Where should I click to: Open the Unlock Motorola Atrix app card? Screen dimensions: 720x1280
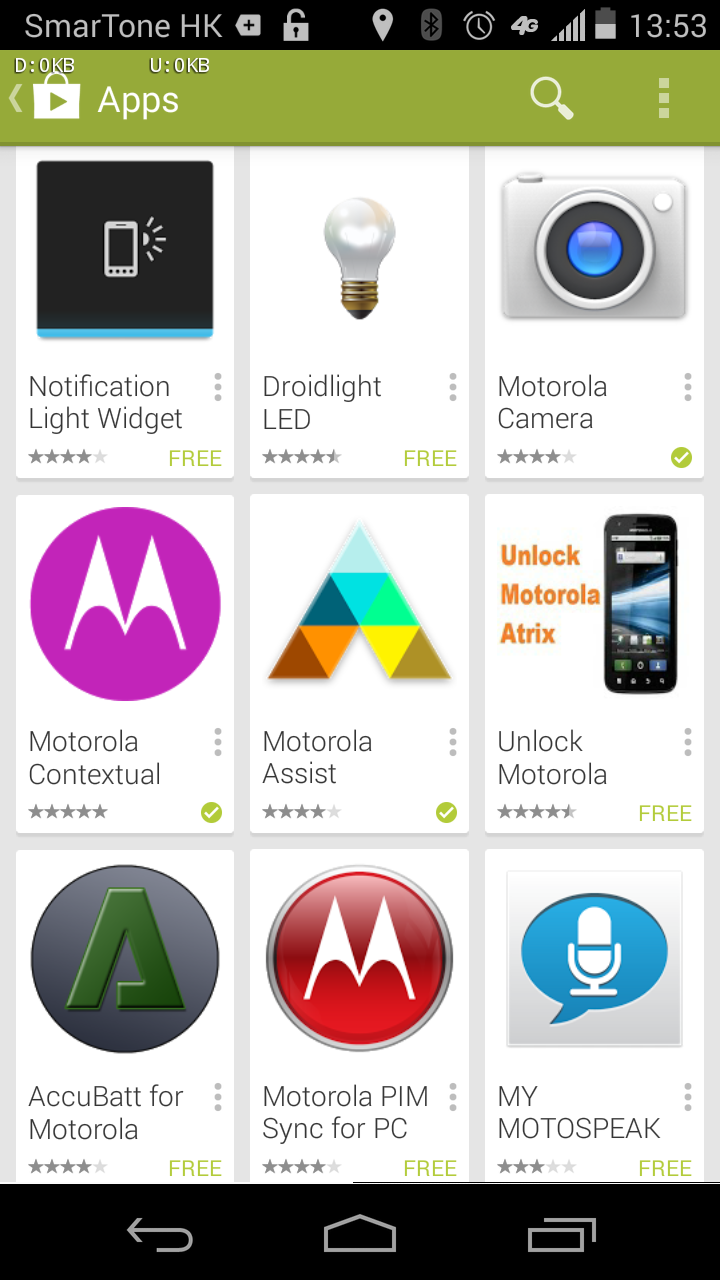594,664
